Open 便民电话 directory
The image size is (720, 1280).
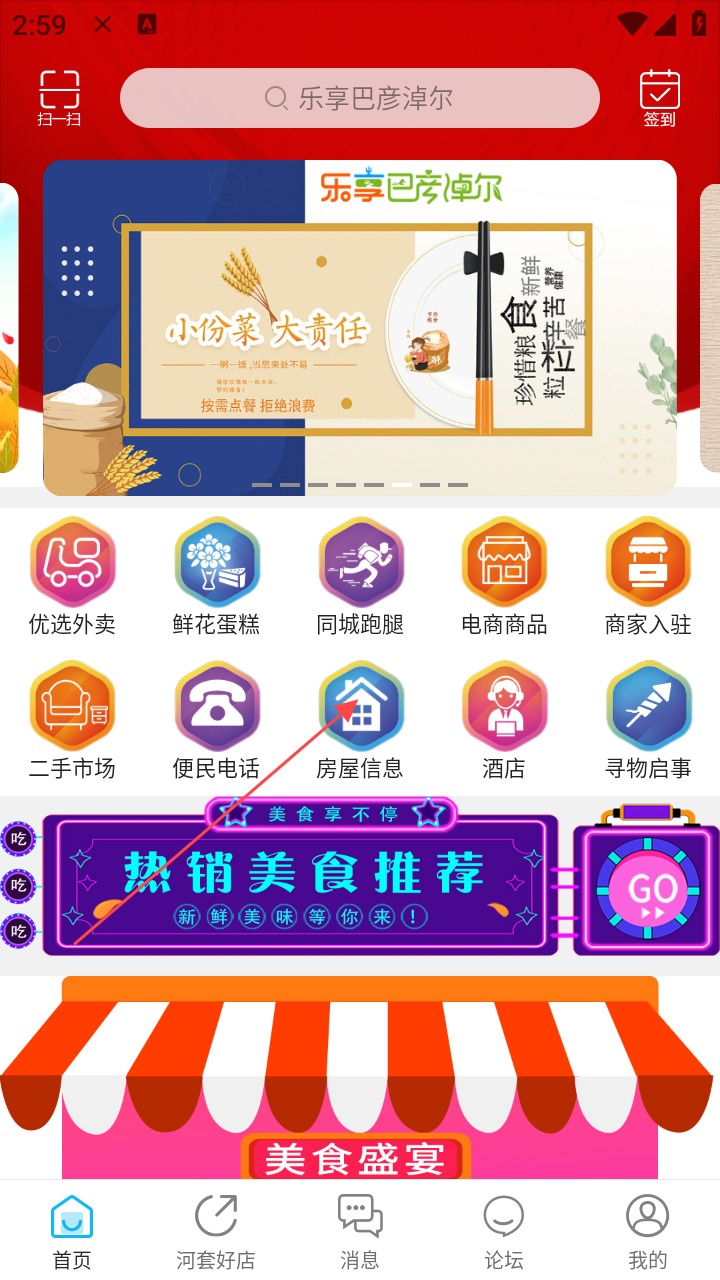[216, 721]
